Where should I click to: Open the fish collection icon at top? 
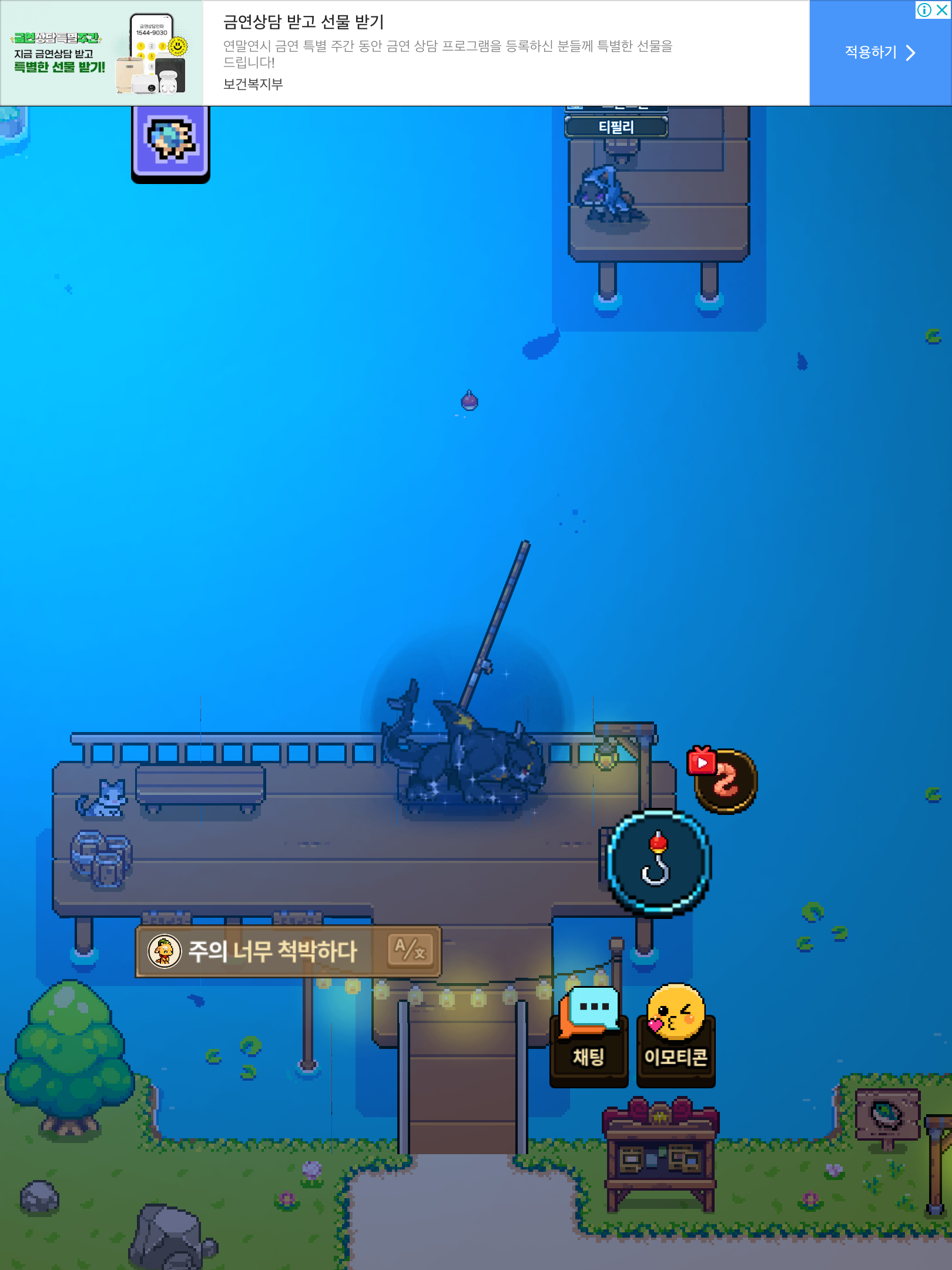pos(170,144)
